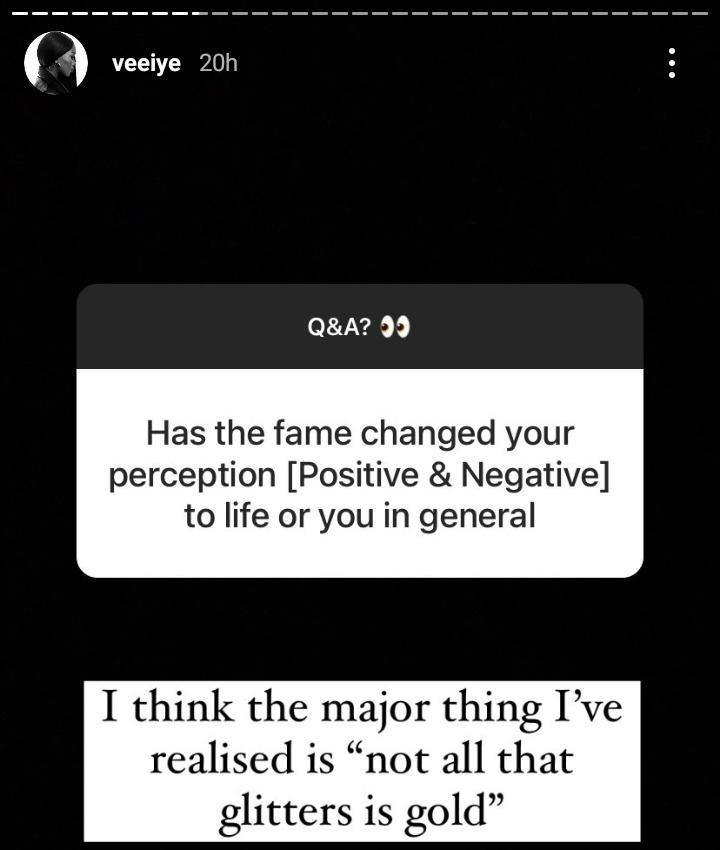This screenshot has height=850, width=720.
Task: Open veeiye's profile picture
Action: coord(55,63)
